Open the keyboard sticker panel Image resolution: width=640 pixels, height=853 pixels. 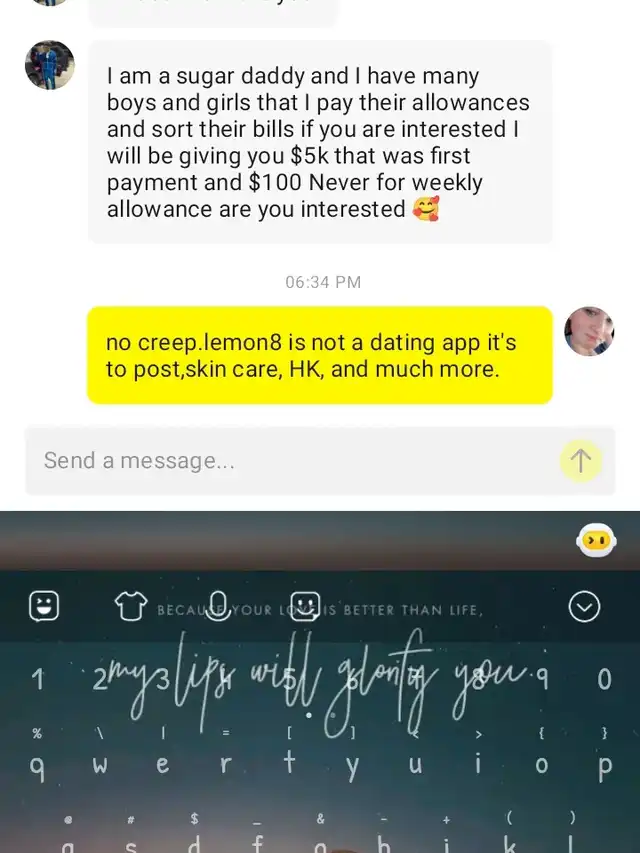tap(305, 606)
